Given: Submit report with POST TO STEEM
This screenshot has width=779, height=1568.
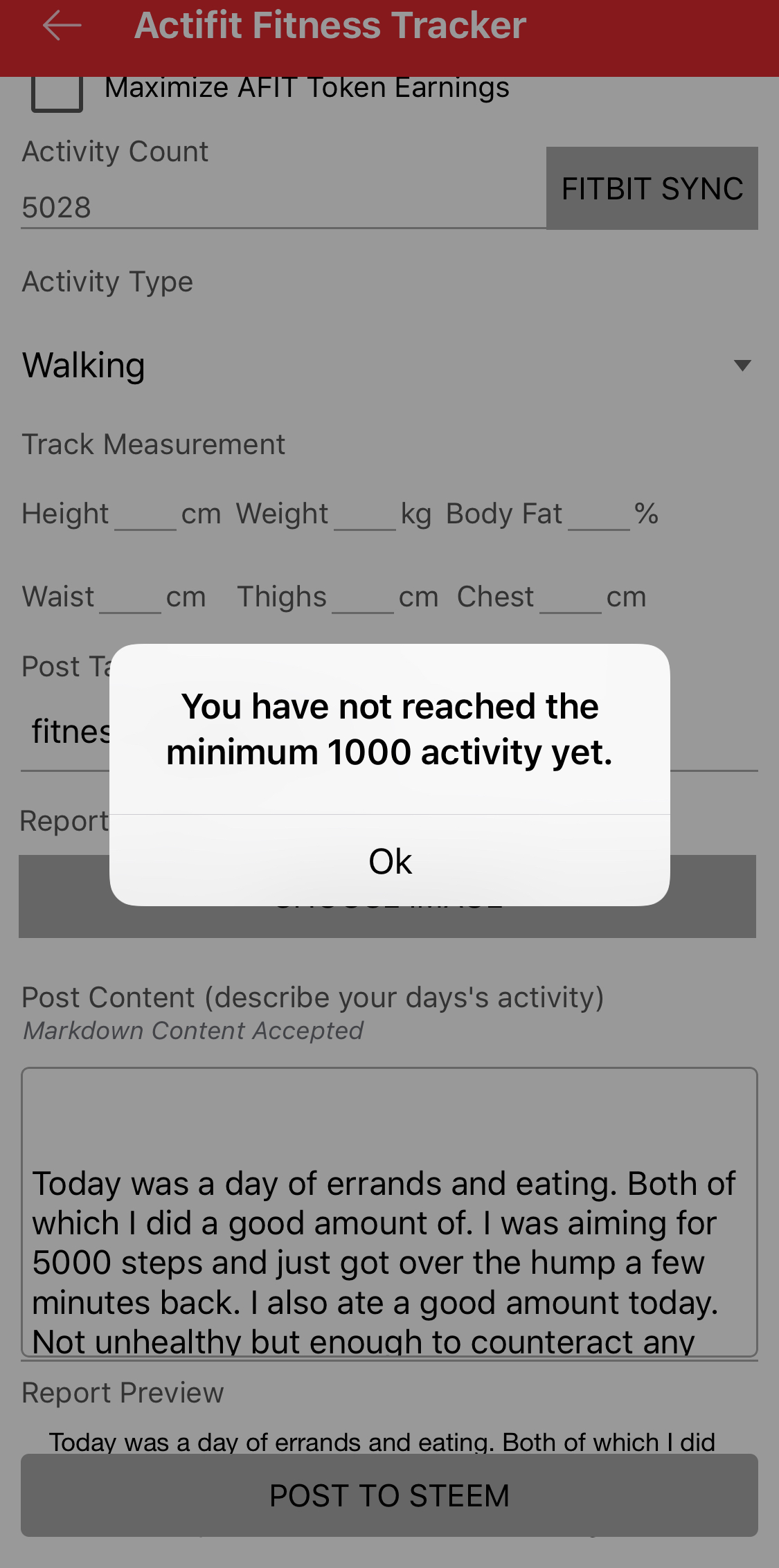Looking at the screenshot, I should click(389, 1495).
